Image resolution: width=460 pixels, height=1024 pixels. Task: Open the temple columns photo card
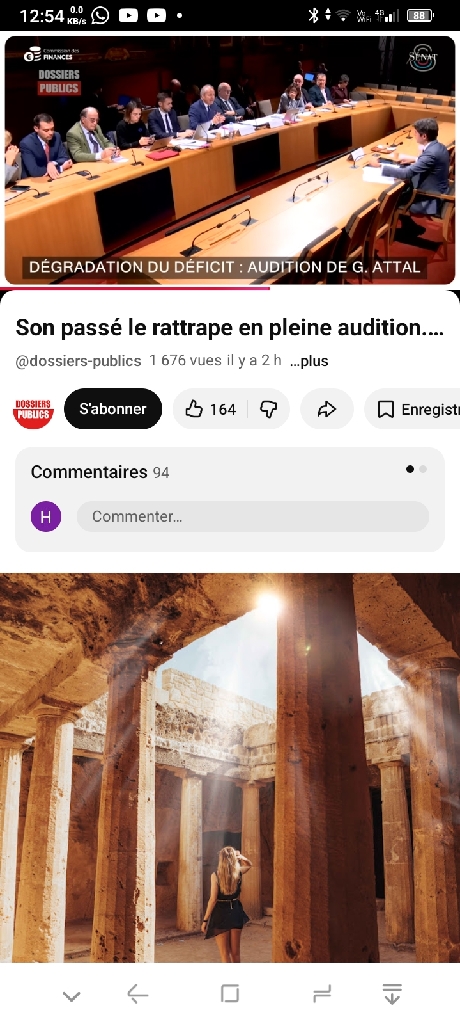230,768
